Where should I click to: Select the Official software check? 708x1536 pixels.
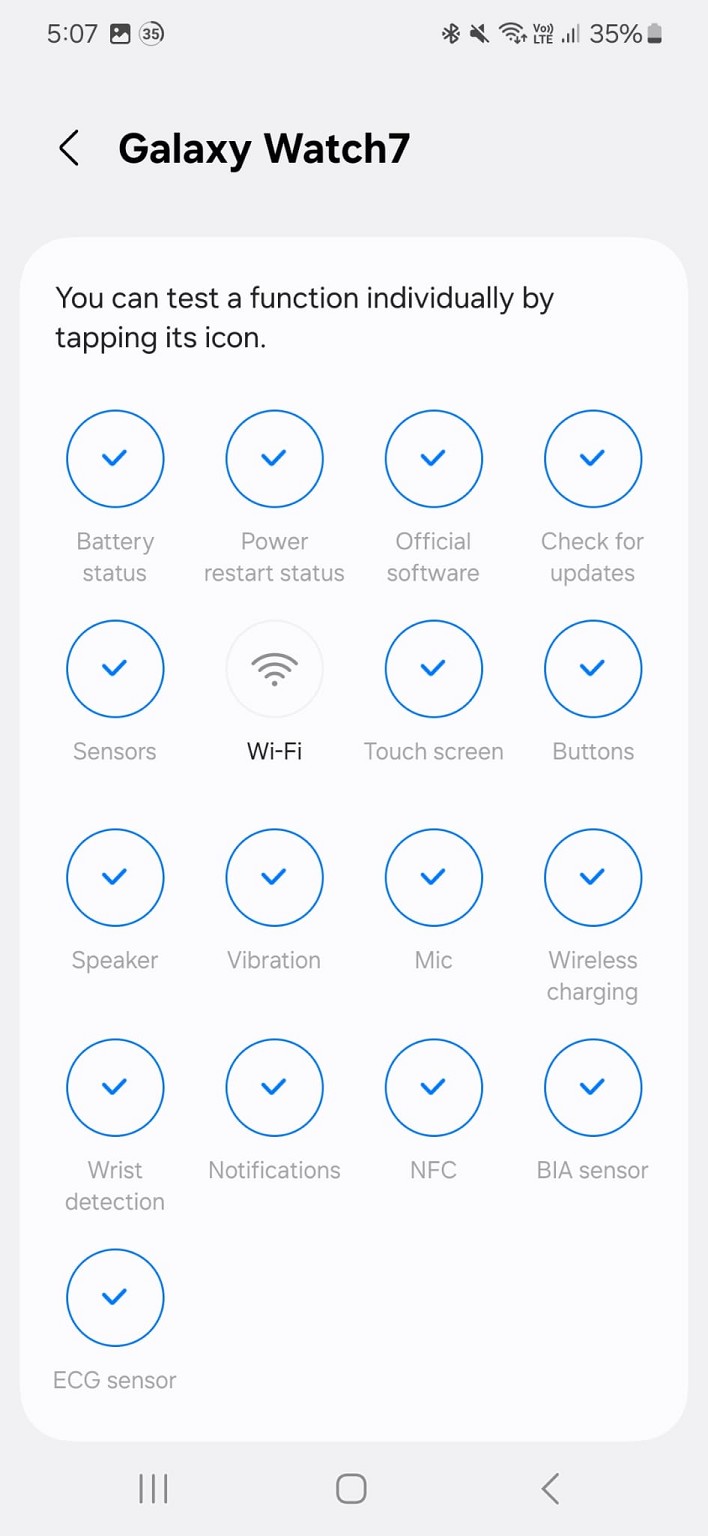click(433, 458)
